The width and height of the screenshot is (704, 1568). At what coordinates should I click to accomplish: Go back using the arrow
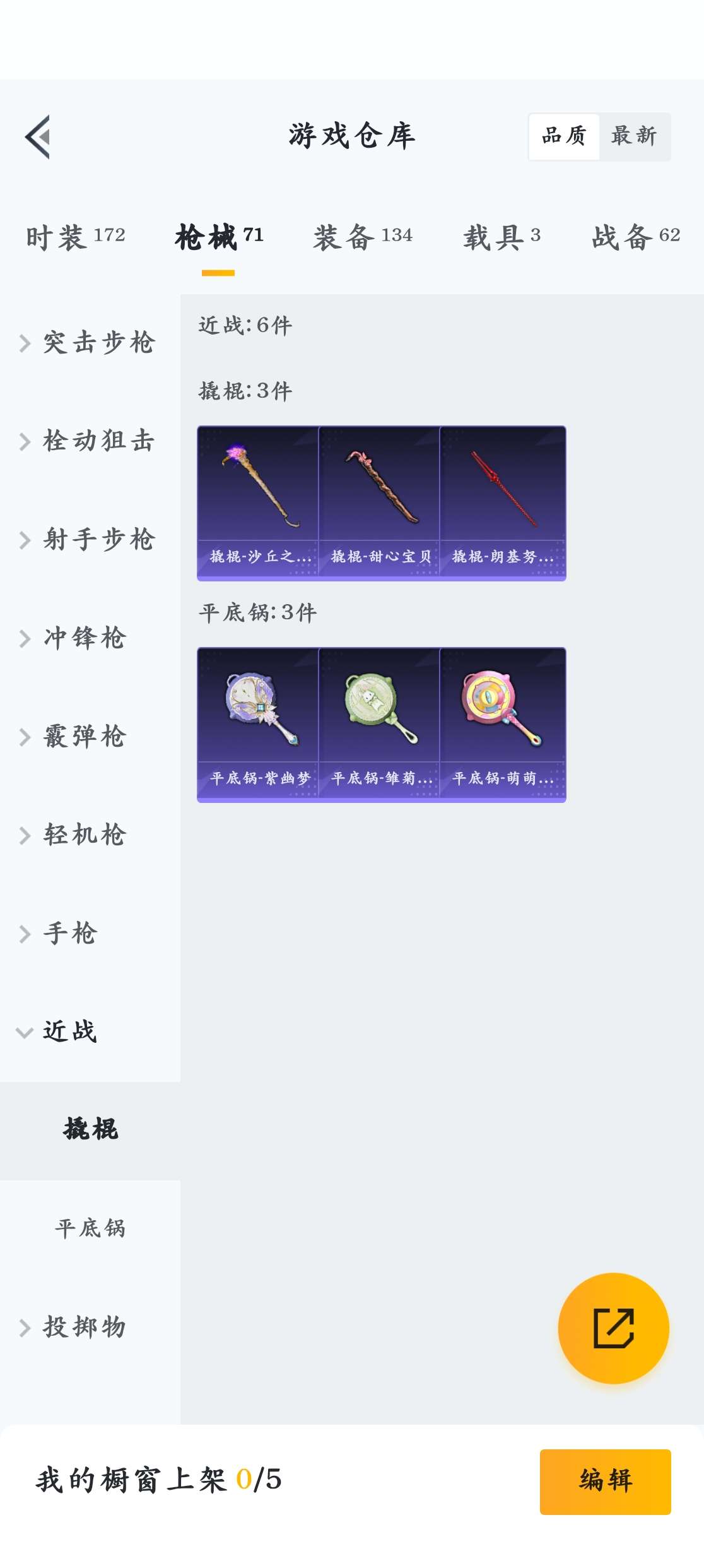(x=38, y=136)
